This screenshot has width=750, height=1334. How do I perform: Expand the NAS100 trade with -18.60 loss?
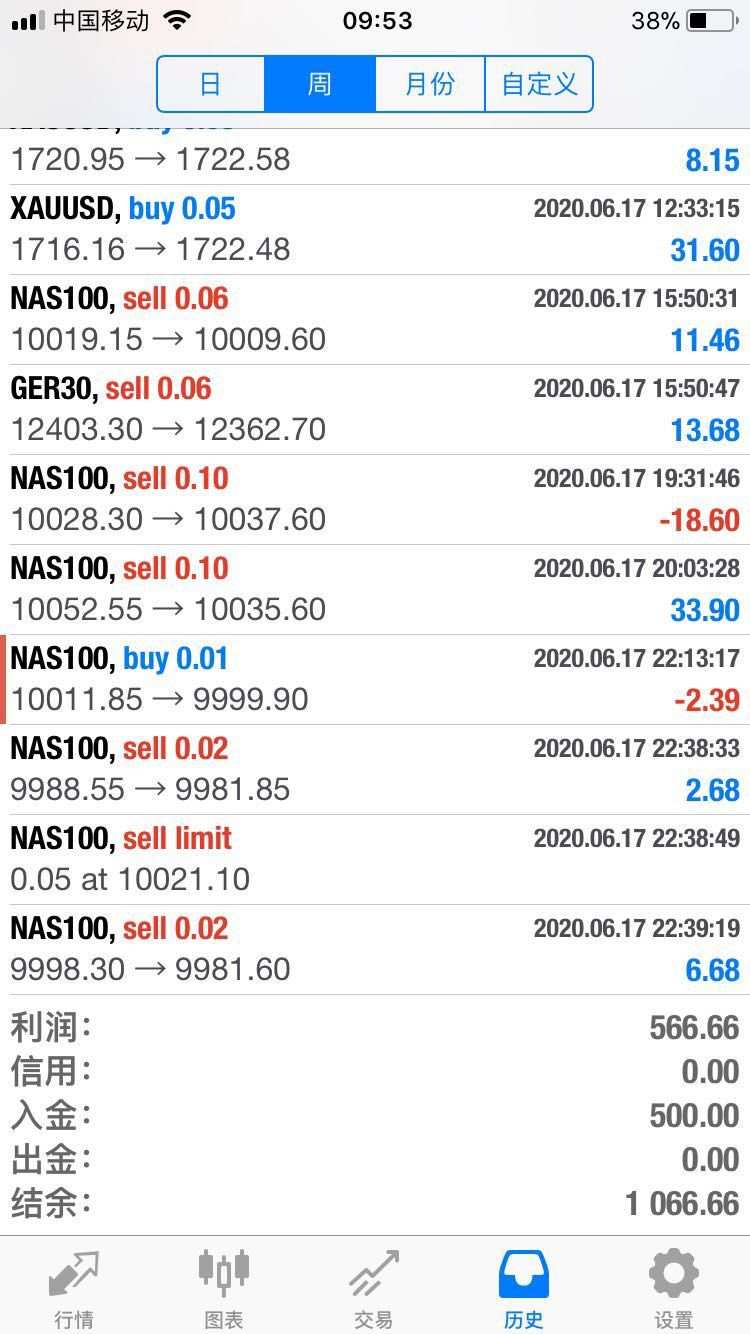(375, 500)
